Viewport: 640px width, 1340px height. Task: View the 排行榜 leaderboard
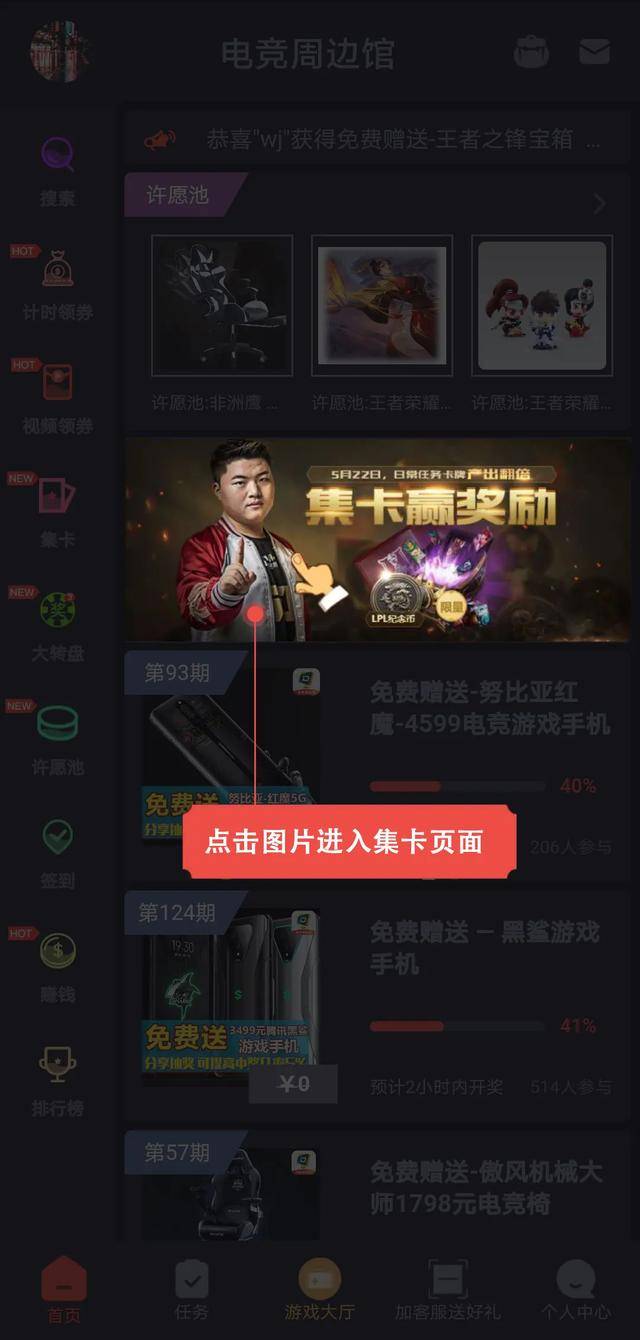(58, 1080)
